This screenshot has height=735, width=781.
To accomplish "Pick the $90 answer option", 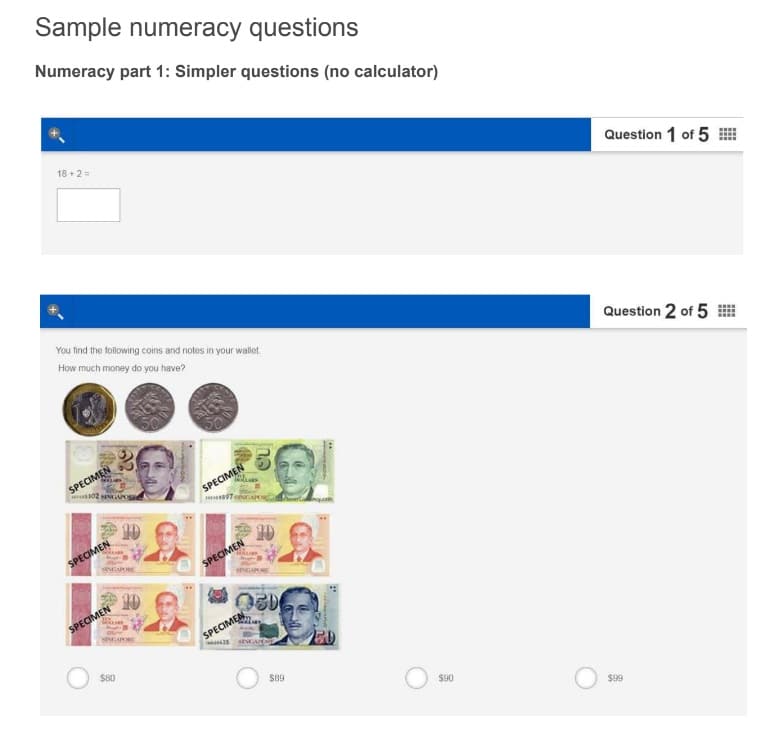I will tap(417, 678).
